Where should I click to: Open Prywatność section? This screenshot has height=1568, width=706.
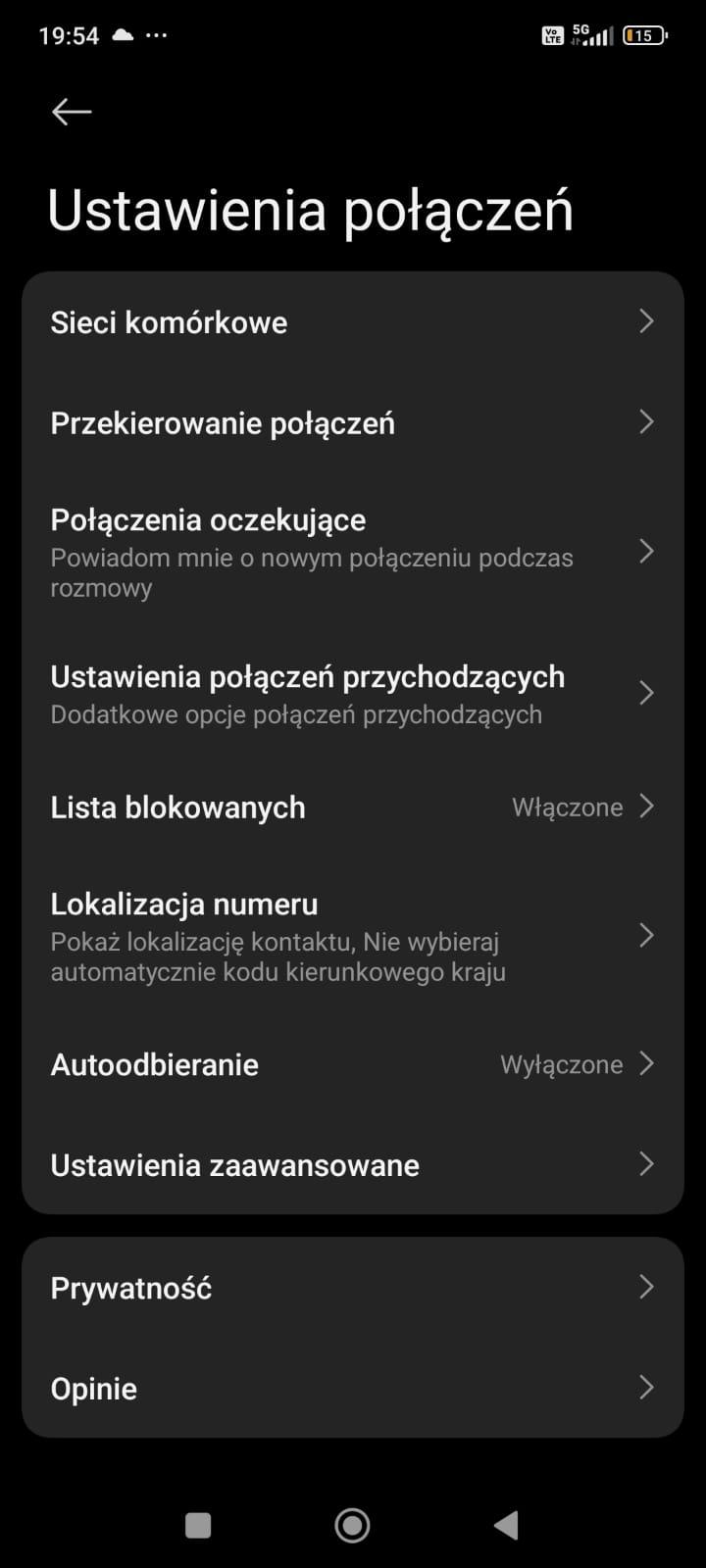pyautogui.click(x=352, y=1288)
